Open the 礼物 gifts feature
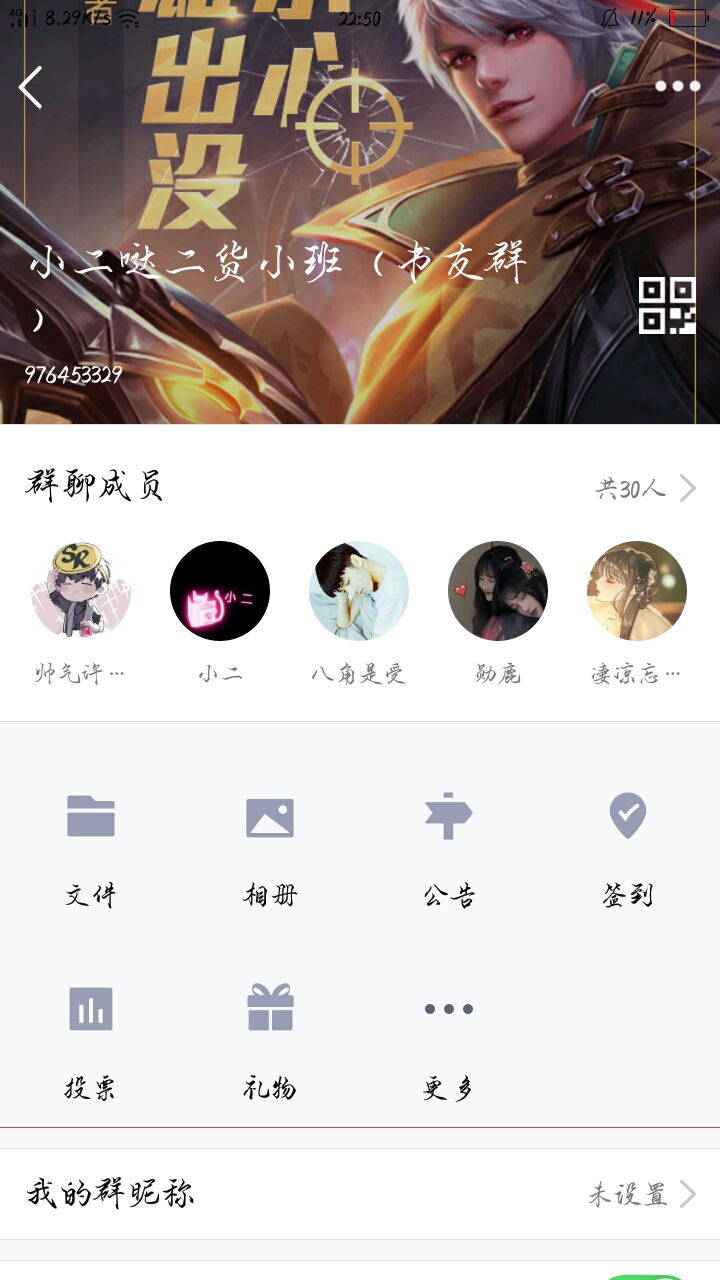The height and width of the screenshot is (1280, 720). [270, 1042]
